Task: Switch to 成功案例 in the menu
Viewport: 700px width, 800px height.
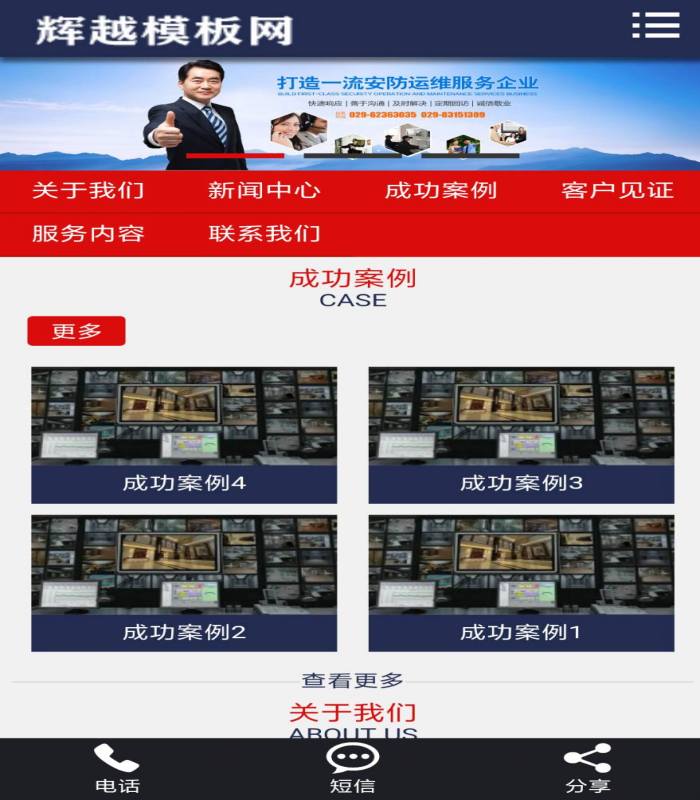Action: (440, 191)
